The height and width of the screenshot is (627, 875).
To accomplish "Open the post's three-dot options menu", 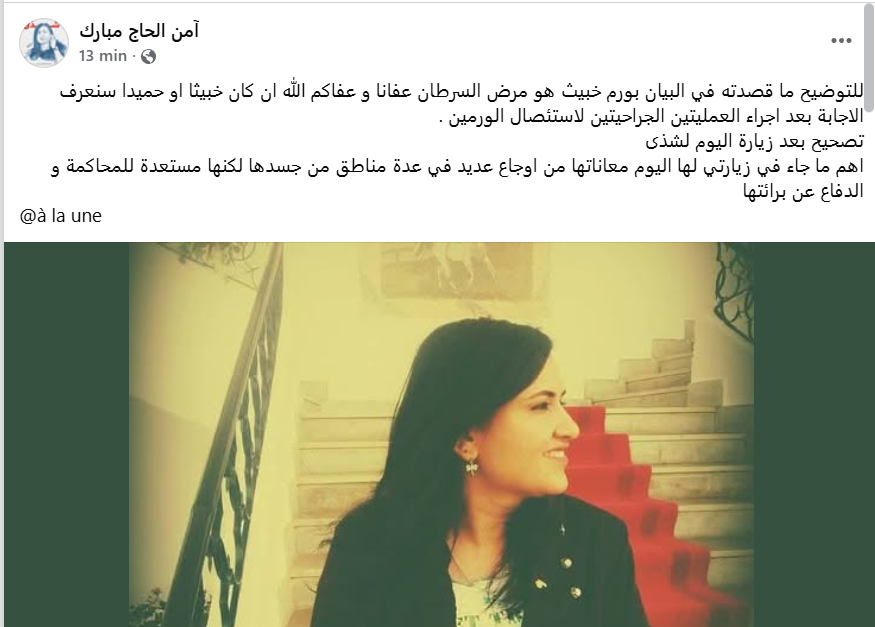I will [x=841, y=42].
